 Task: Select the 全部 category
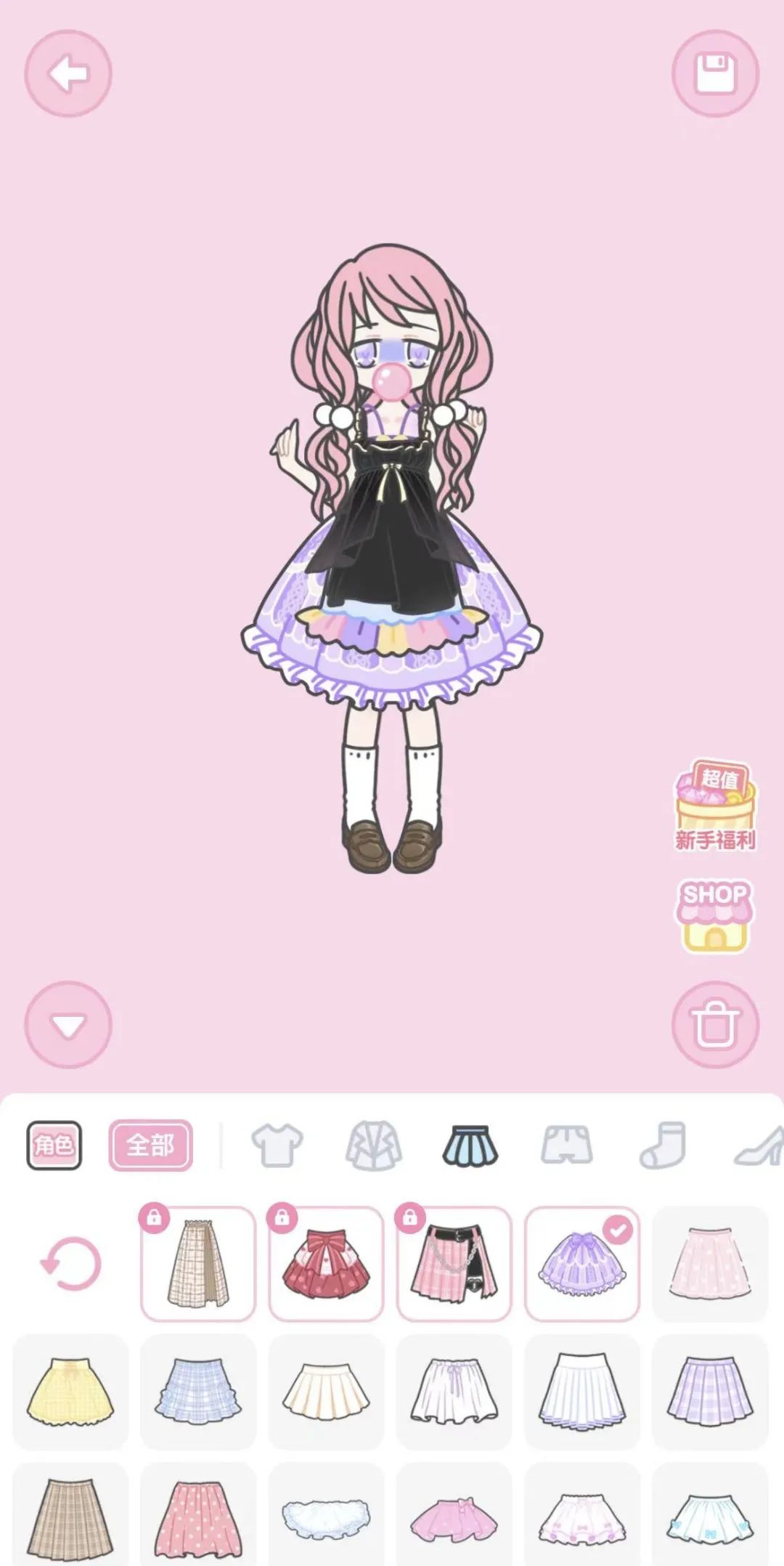click(151, 1145)
